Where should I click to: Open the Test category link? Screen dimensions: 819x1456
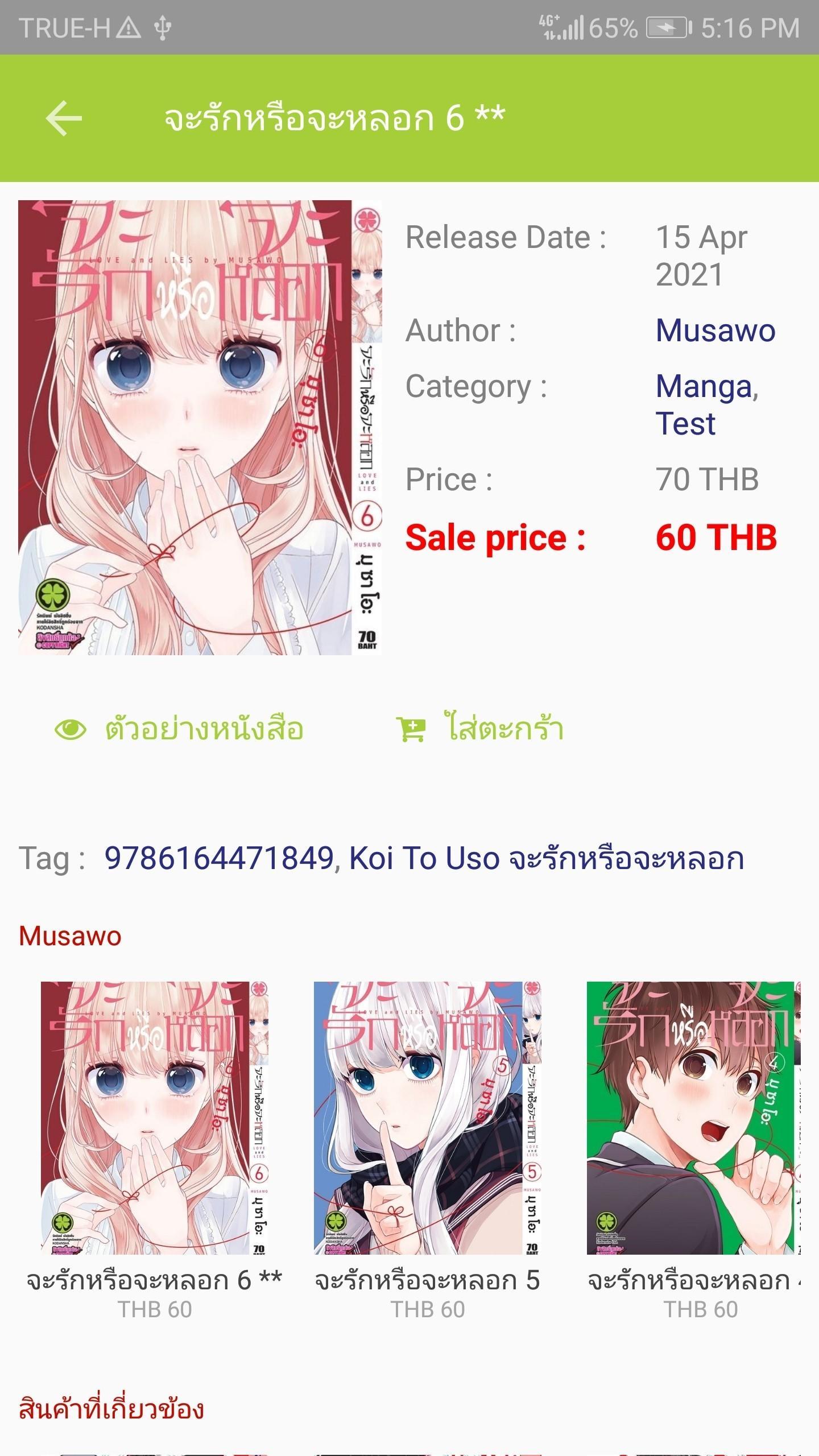[685, 424]
